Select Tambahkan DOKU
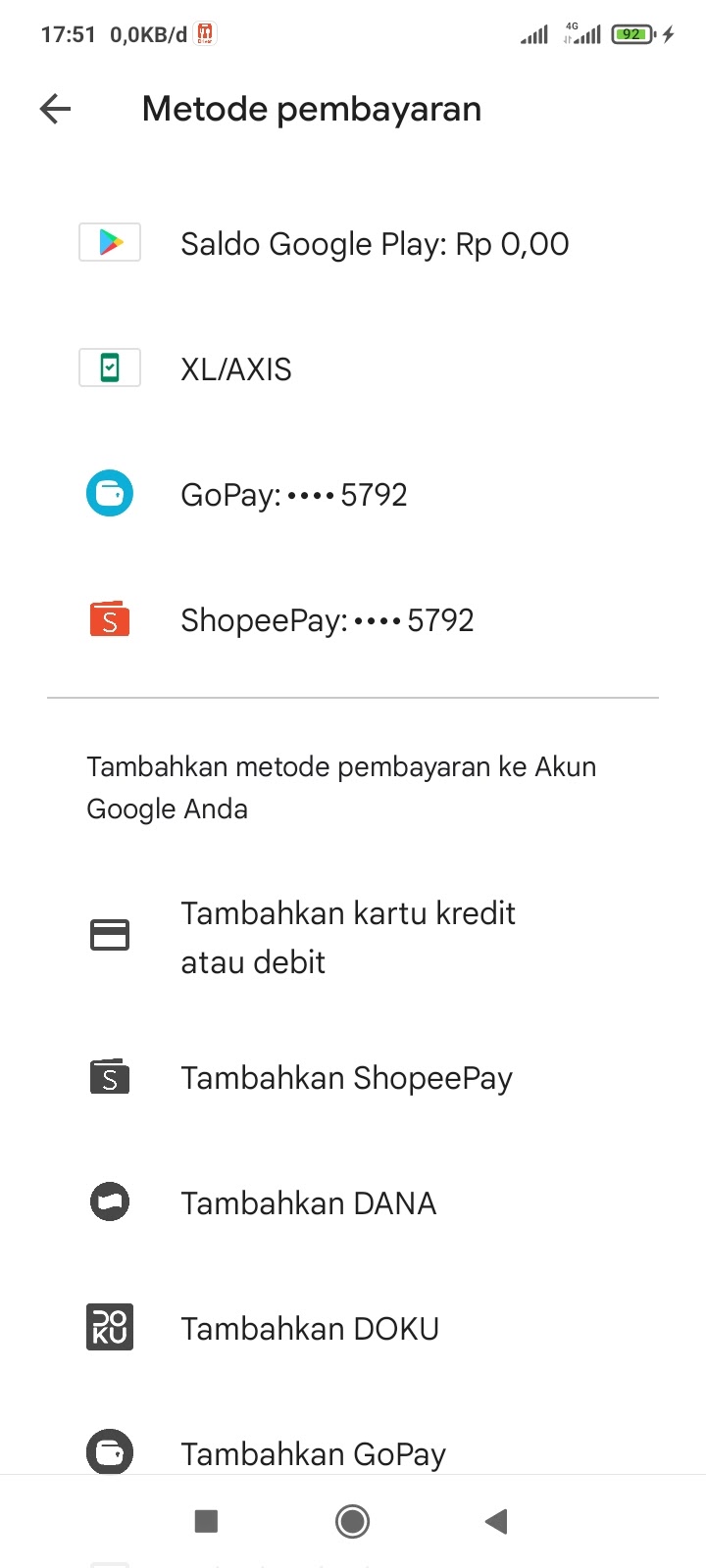 point(353,1328)
